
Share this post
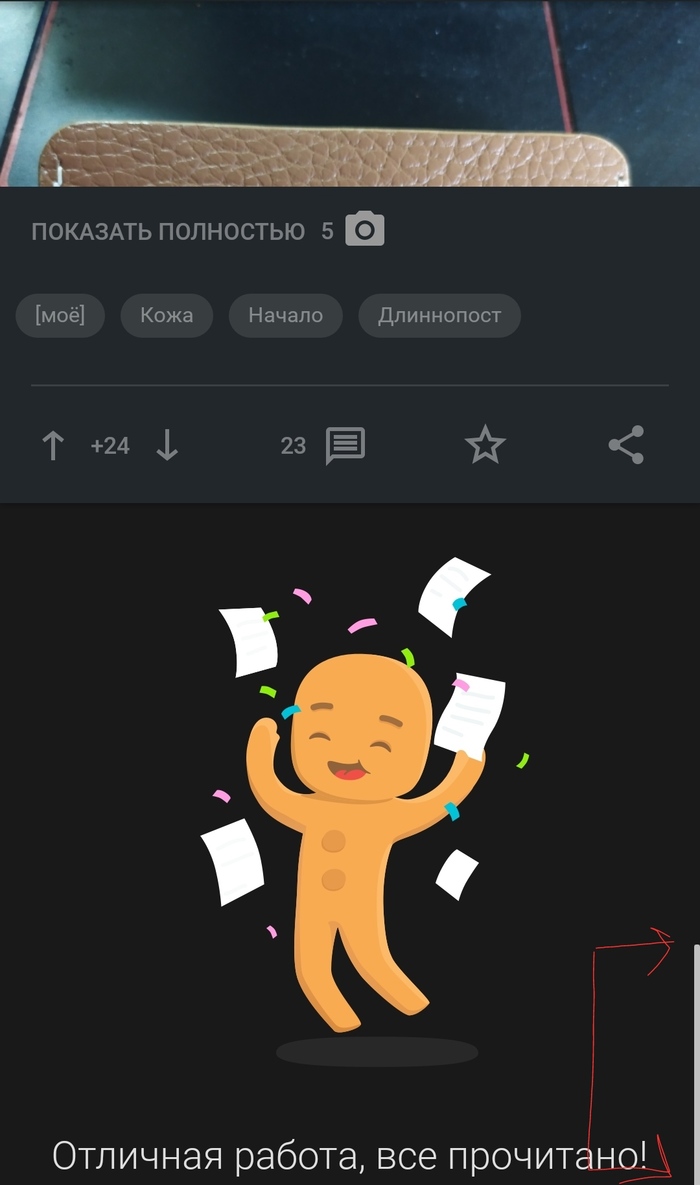pos(626,445)
